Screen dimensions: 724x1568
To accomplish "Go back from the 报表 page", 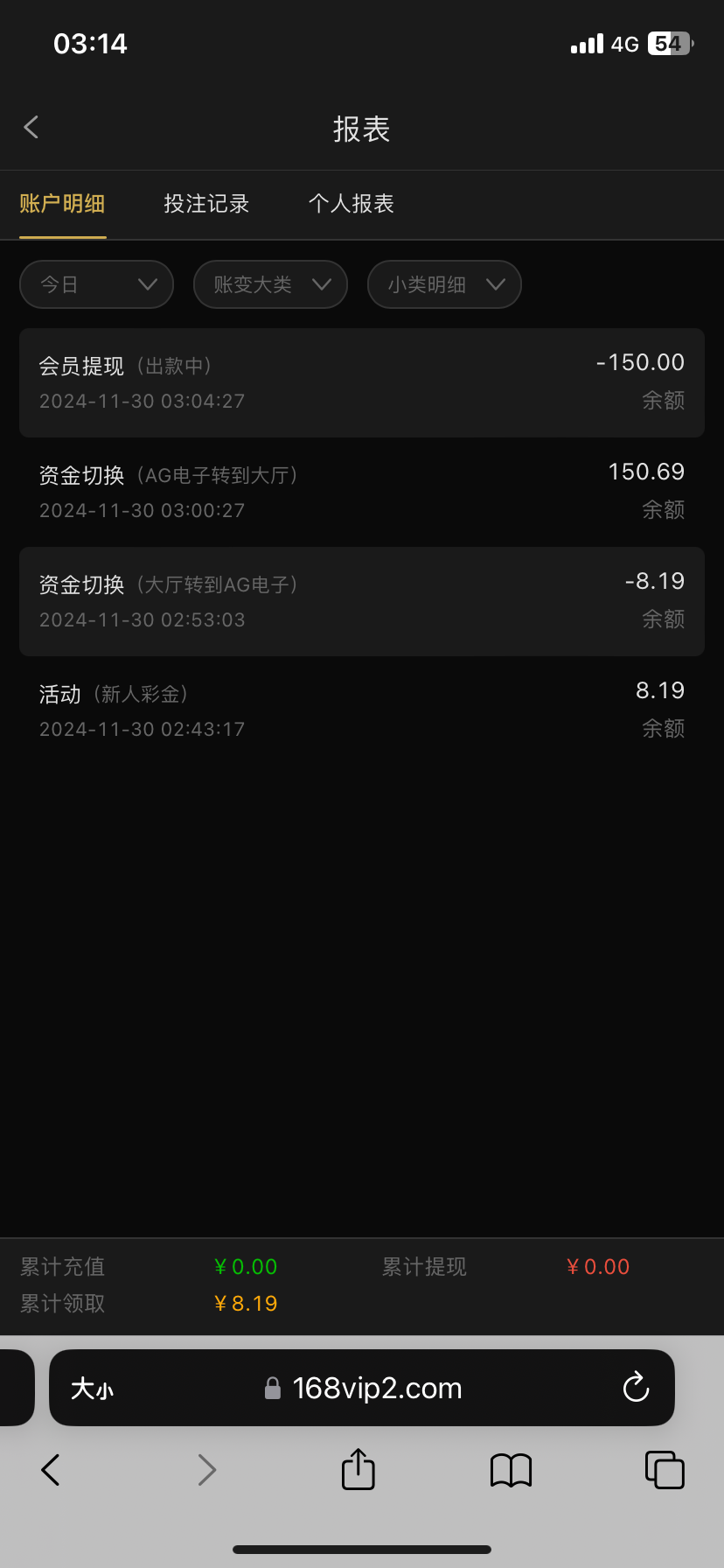I will point(31,128).
